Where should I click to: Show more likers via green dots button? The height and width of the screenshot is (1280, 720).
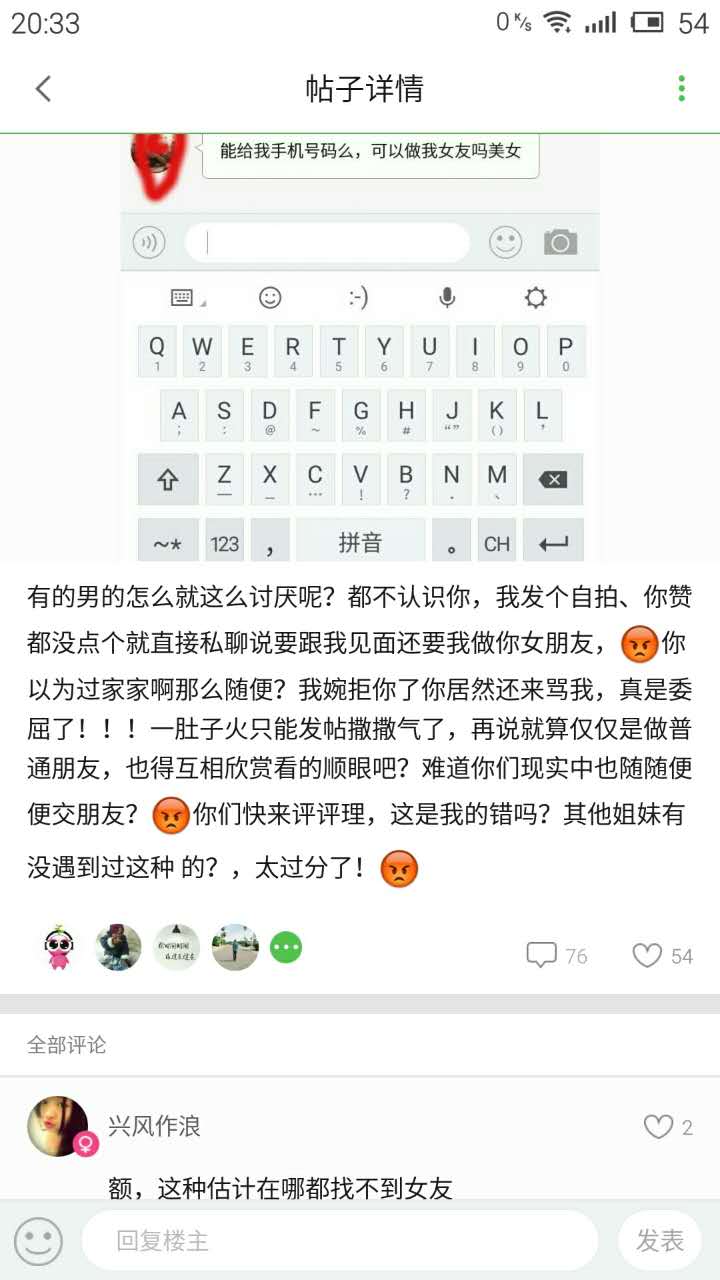point(286,947)
